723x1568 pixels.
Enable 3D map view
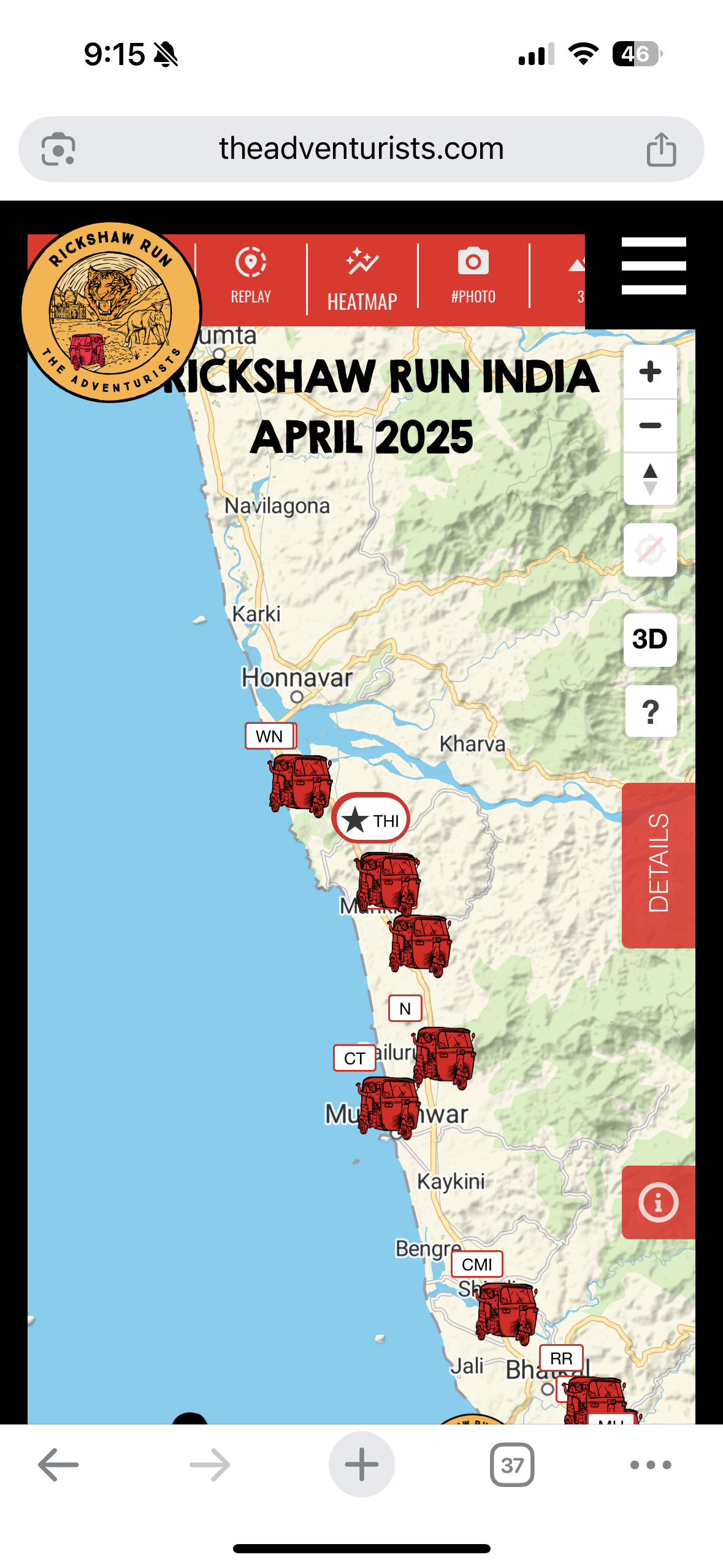tap(650, 639)
